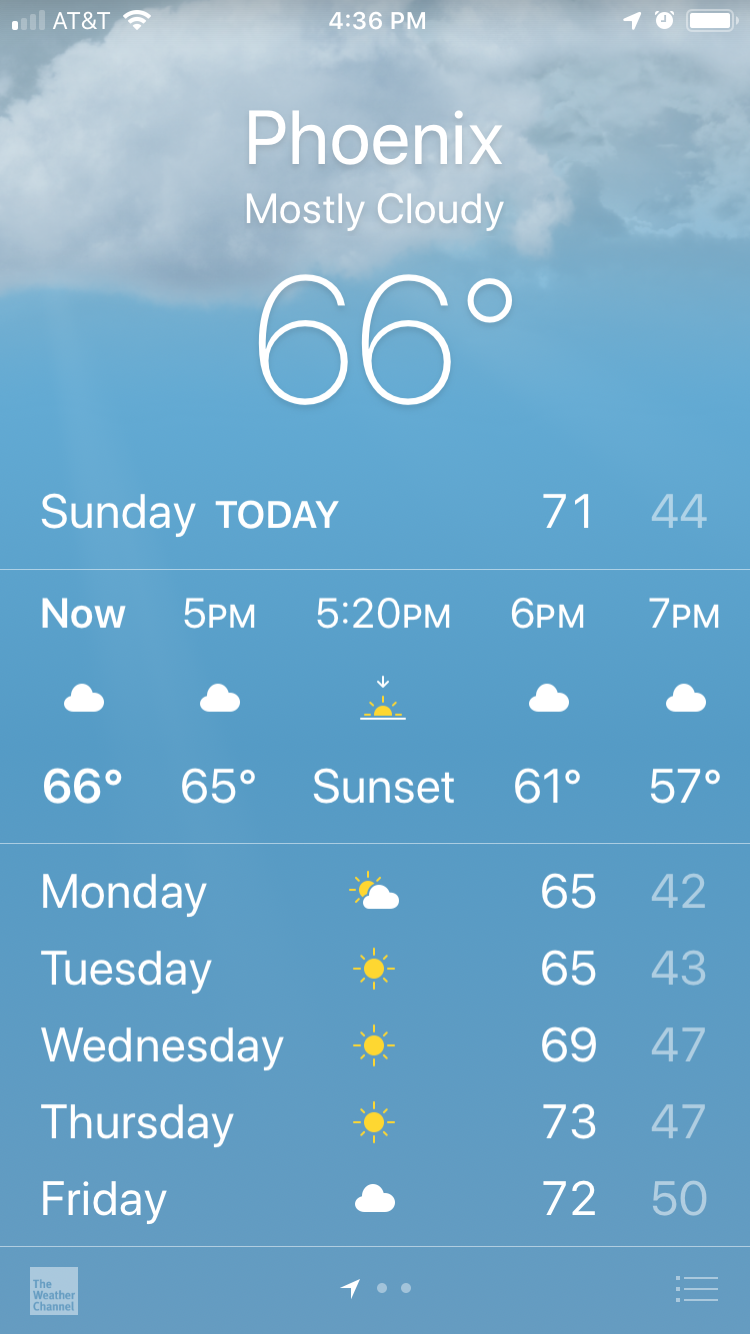Screen dimensions: 750x1334
Task: Open The Weather Channel link
Action: [54, 1291]
